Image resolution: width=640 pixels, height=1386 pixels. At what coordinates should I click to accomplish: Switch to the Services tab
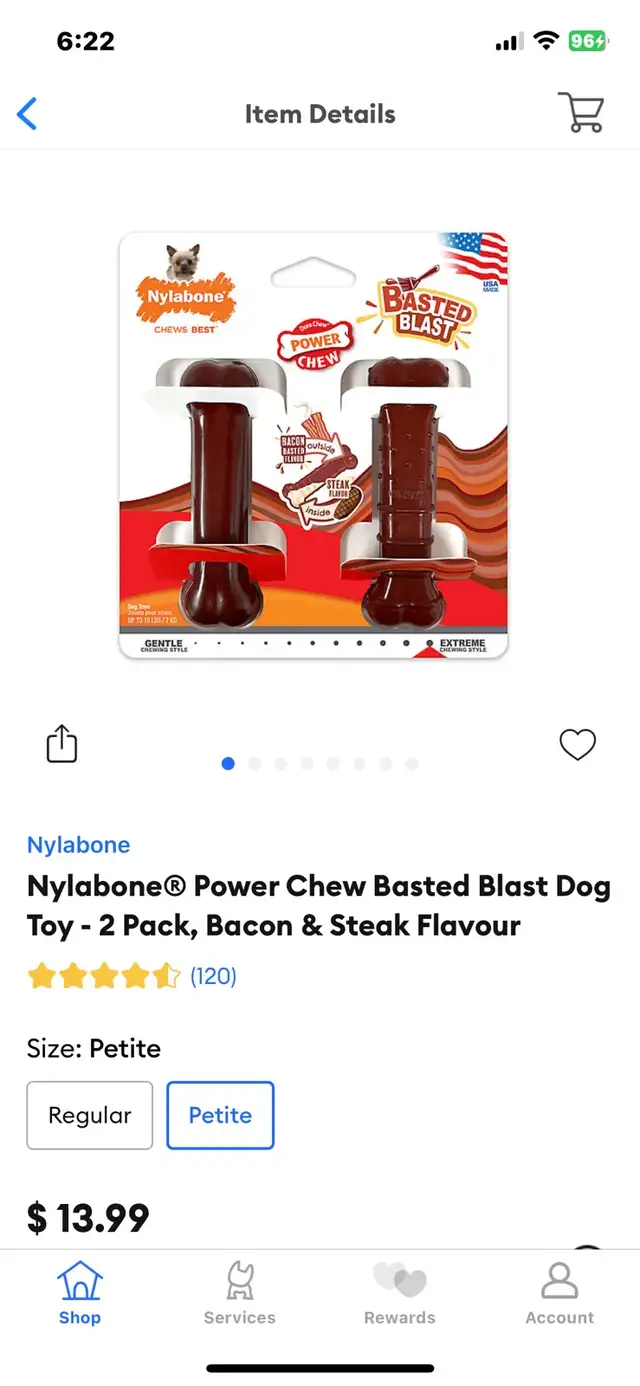240,1293
